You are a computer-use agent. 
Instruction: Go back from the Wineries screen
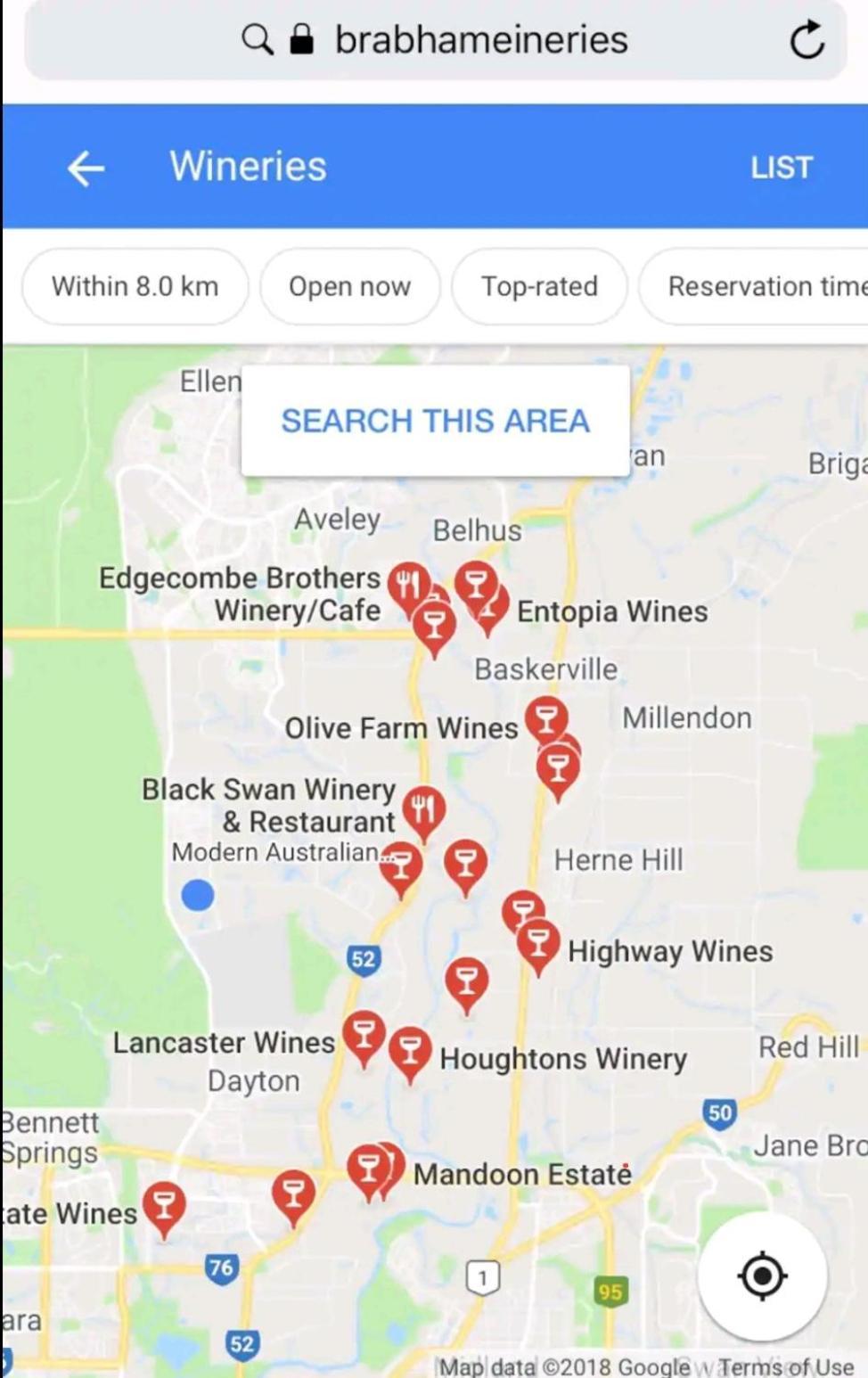86,168
